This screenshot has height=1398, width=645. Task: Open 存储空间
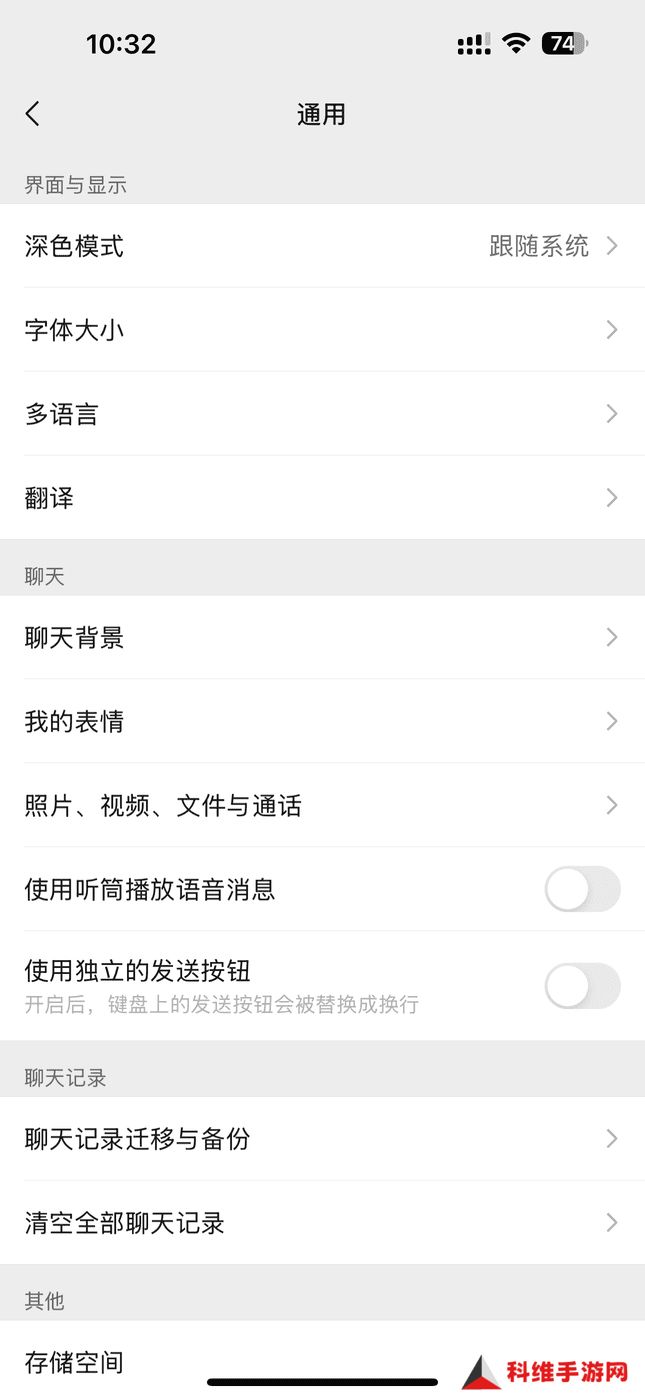coord(322,1360)
